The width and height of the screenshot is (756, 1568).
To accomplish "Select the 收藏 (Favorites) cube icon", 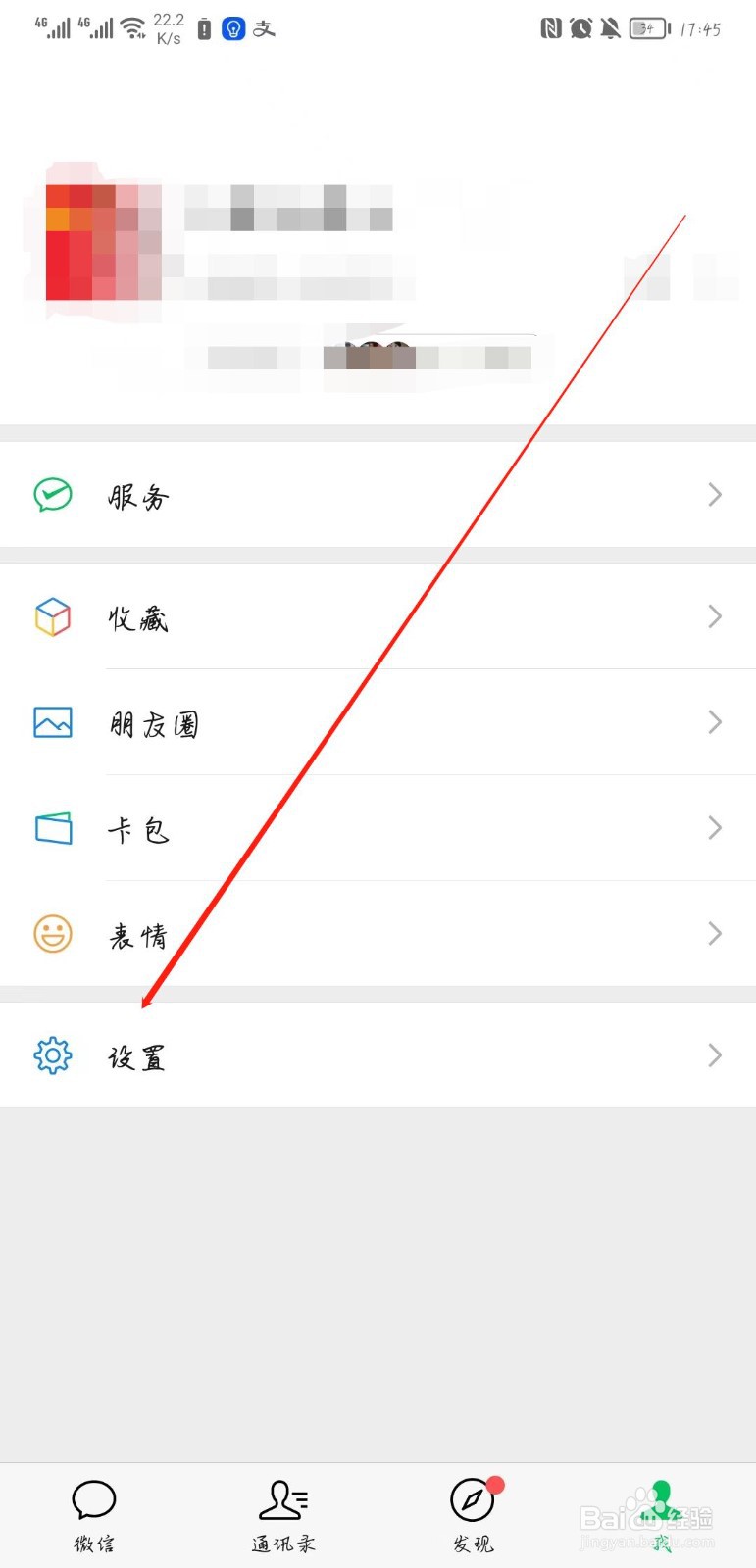I will [52, 617].
